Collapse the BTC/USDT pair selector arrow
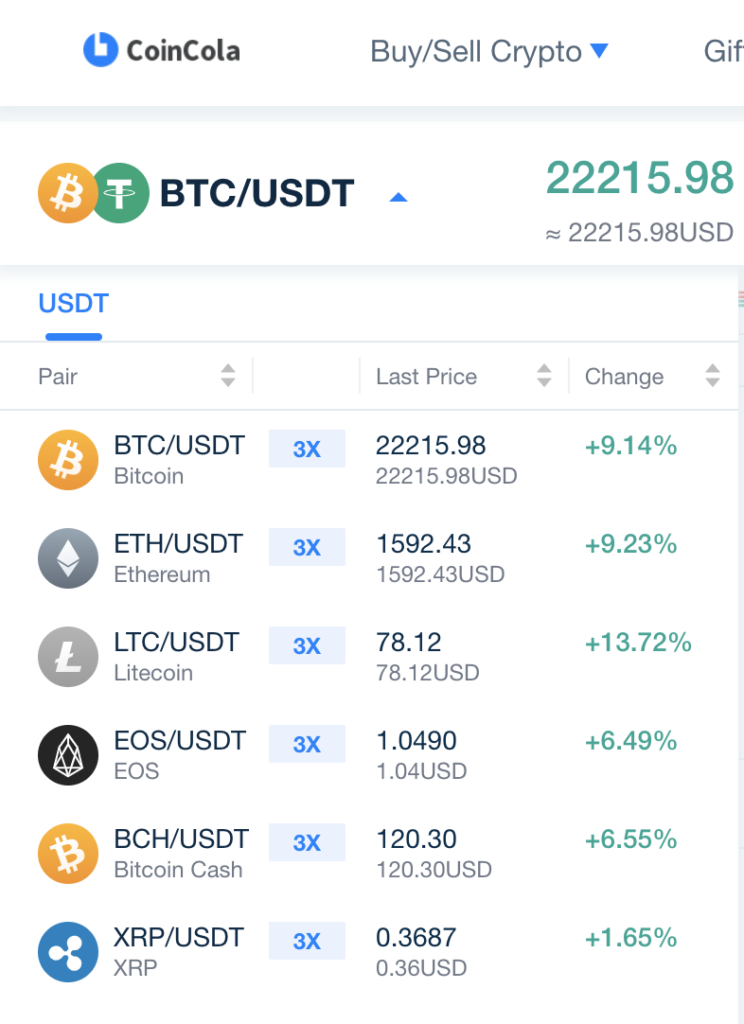Image resolution: width=744 pixels, height=1024 pixels. (x=399, y=196)
